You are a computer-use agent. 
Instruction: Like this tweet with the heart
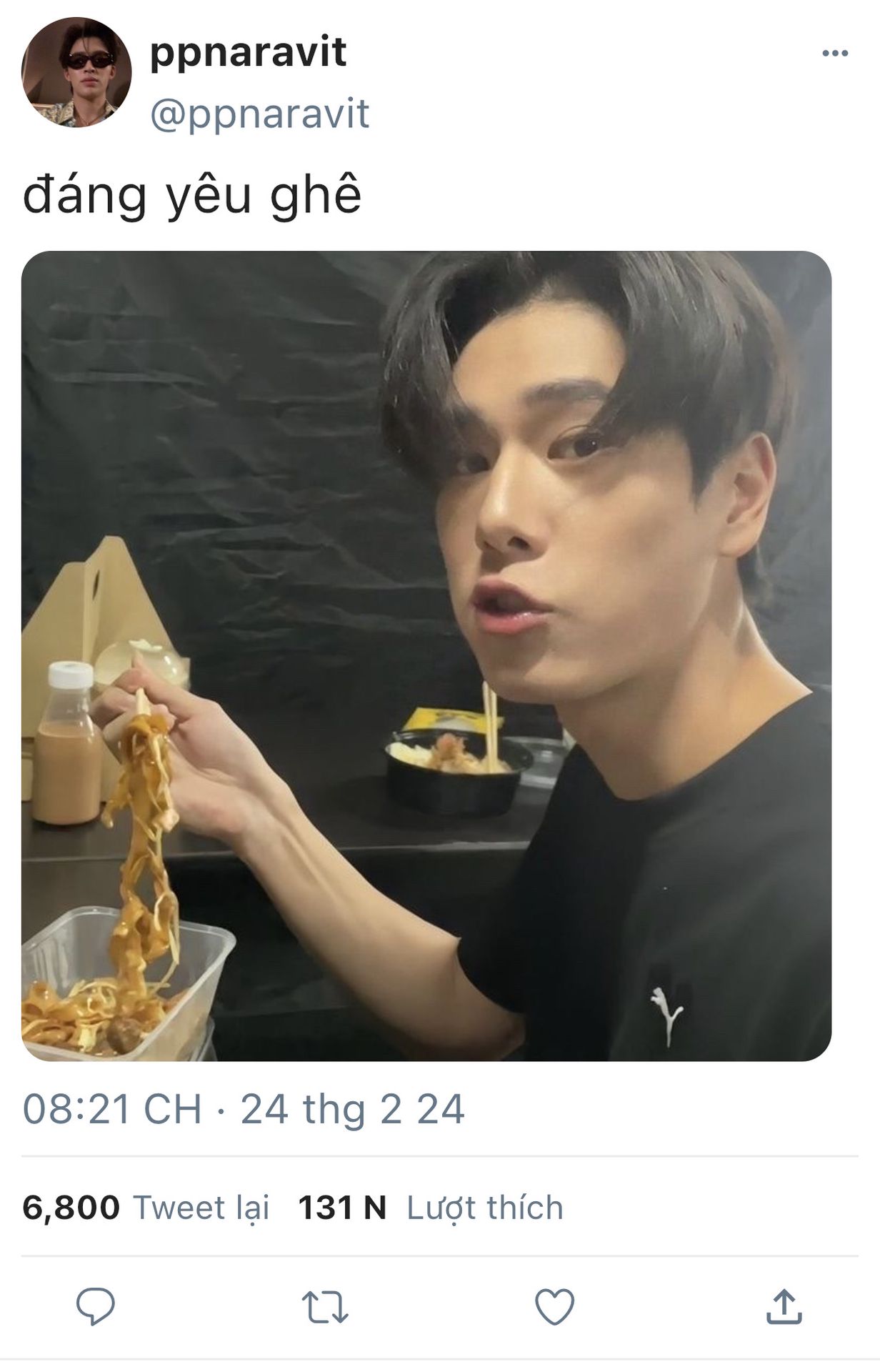(x=555, y=1306)
